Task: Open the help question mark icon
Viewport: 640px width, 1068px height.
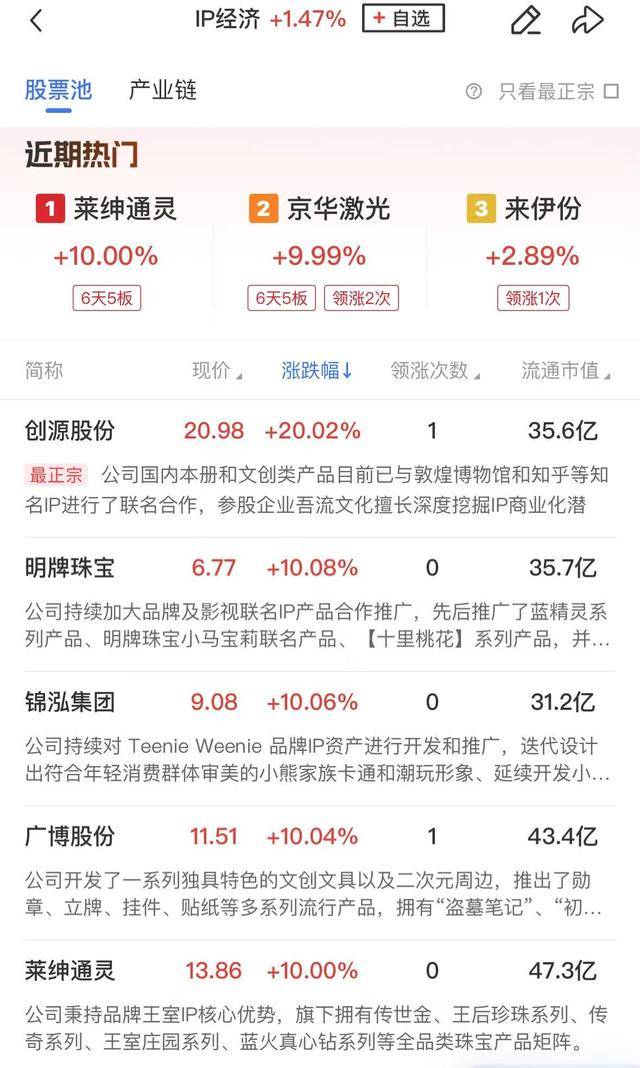Action: (x=474, y=91)
